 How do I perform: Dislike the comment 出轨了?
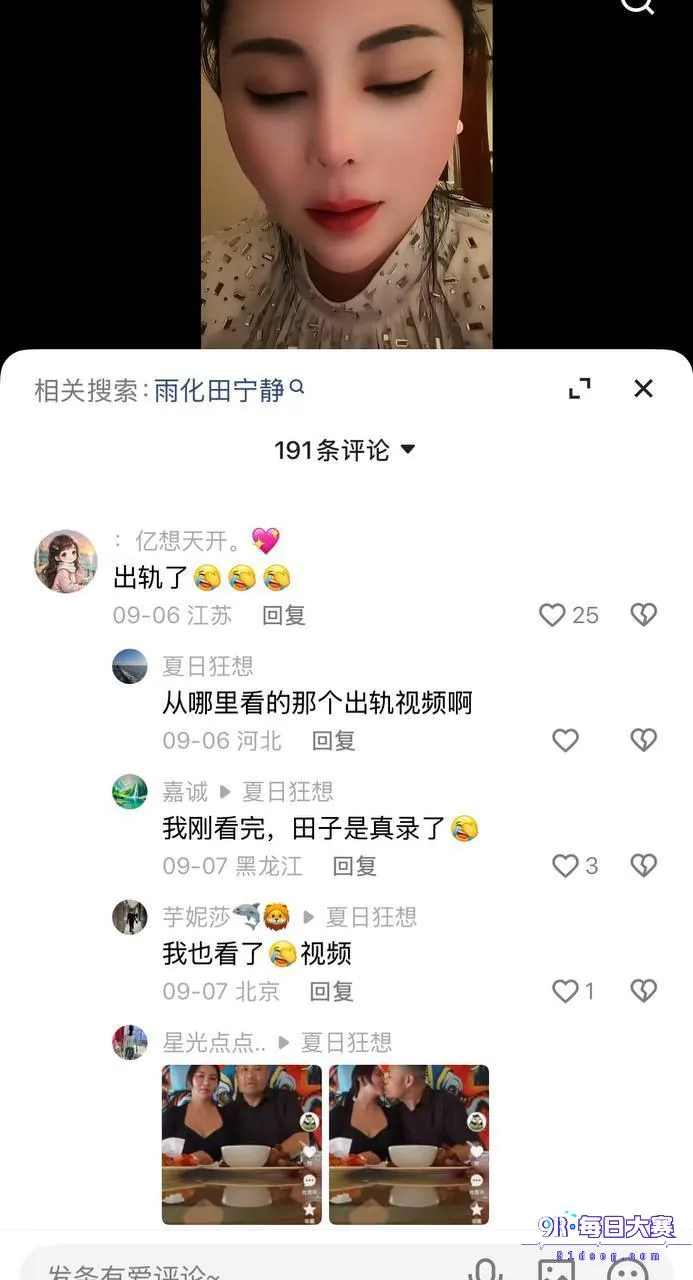pos(643,615)
